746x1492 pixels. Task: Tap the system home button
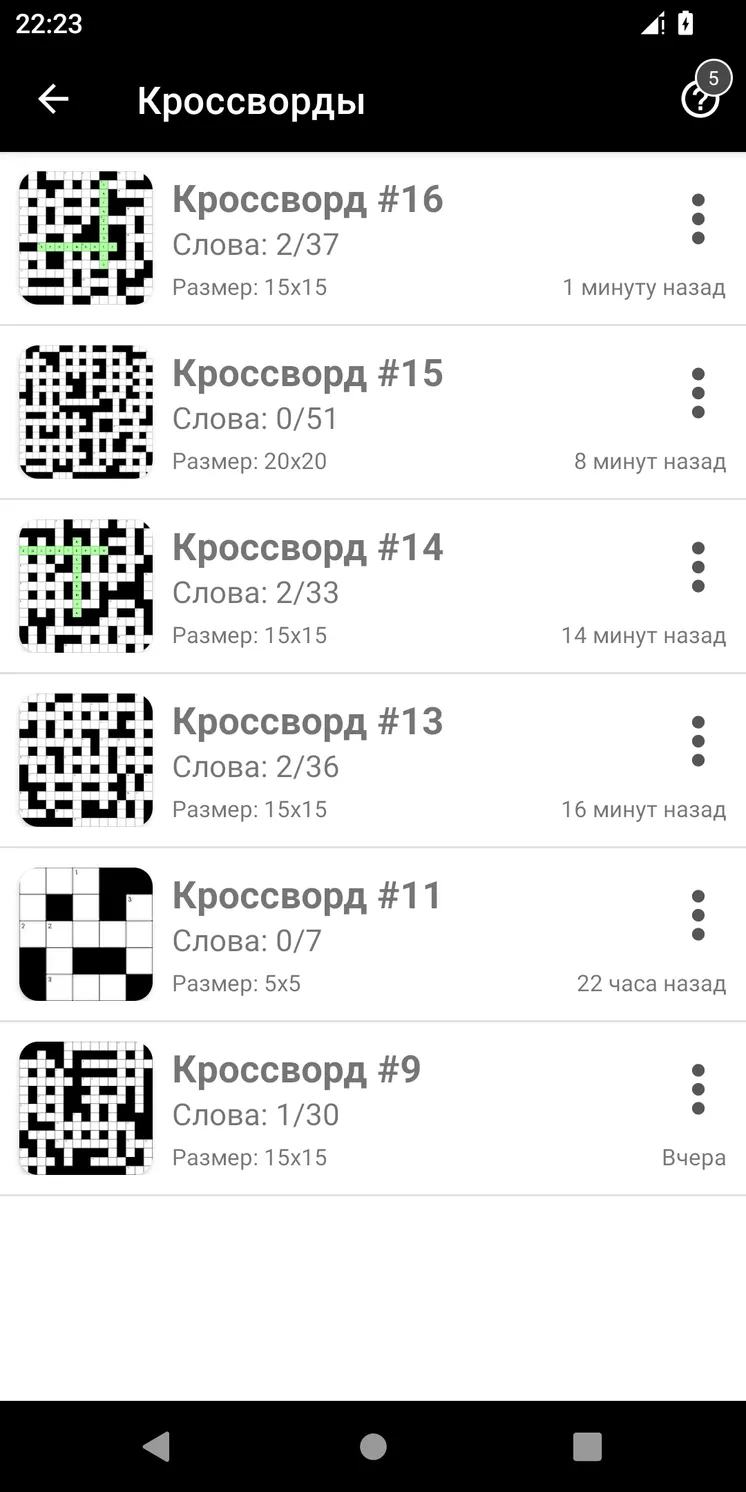(373, 1446)
